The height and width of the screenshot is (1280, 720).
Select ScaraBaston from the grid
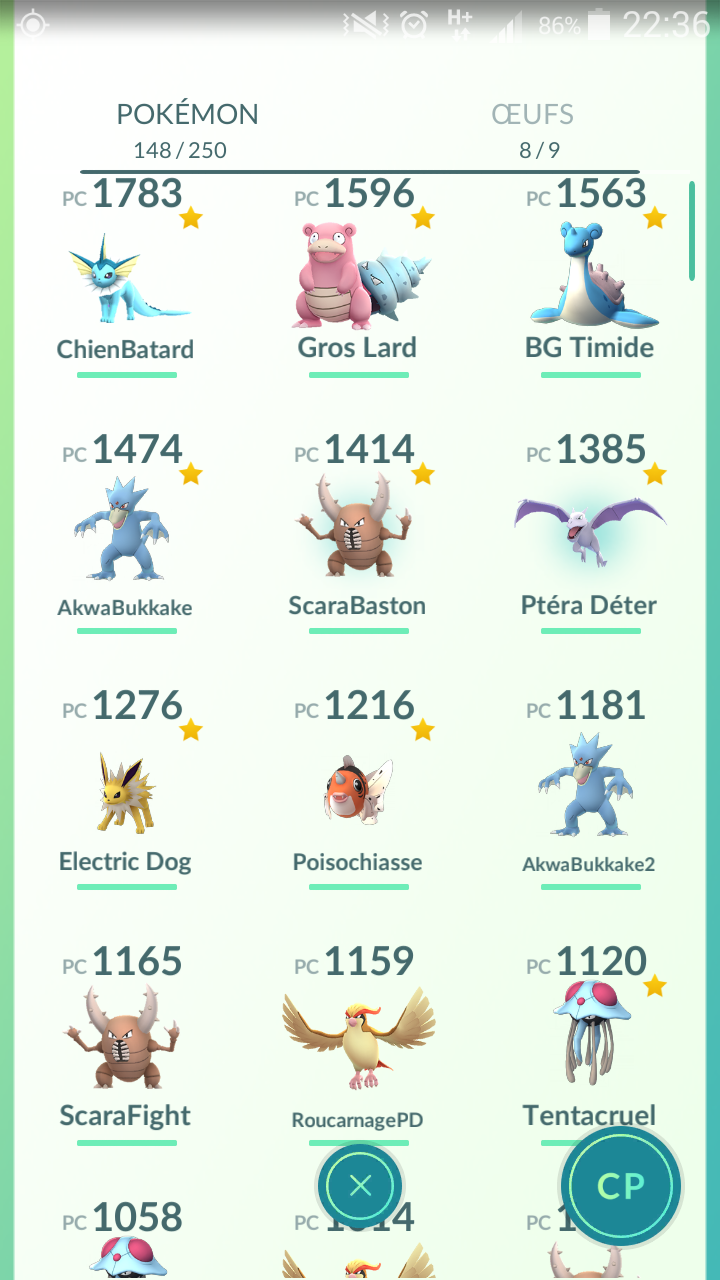(x=358, y=534)
